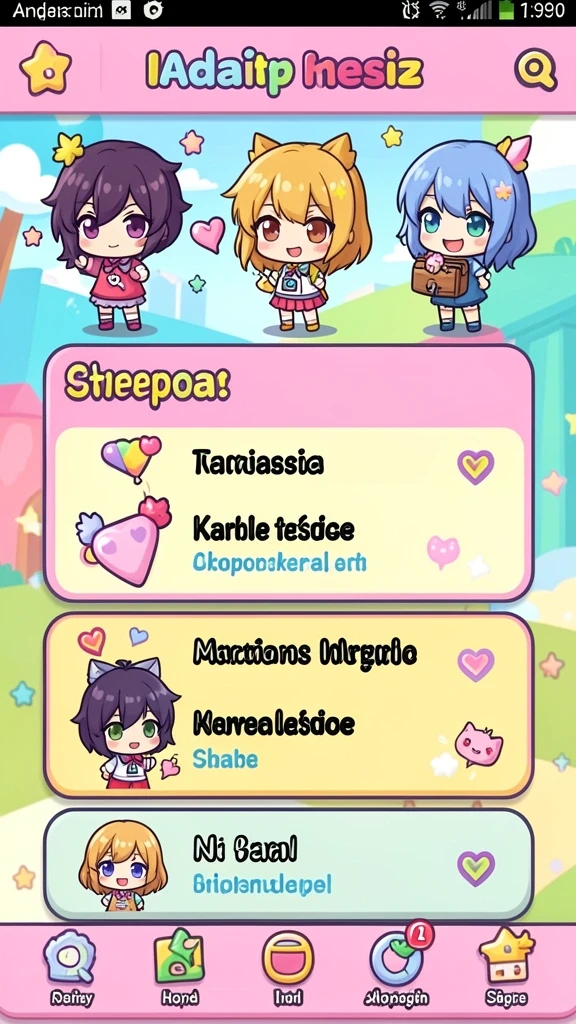
Task: Tap the star icon in the header
Action: 44,68
